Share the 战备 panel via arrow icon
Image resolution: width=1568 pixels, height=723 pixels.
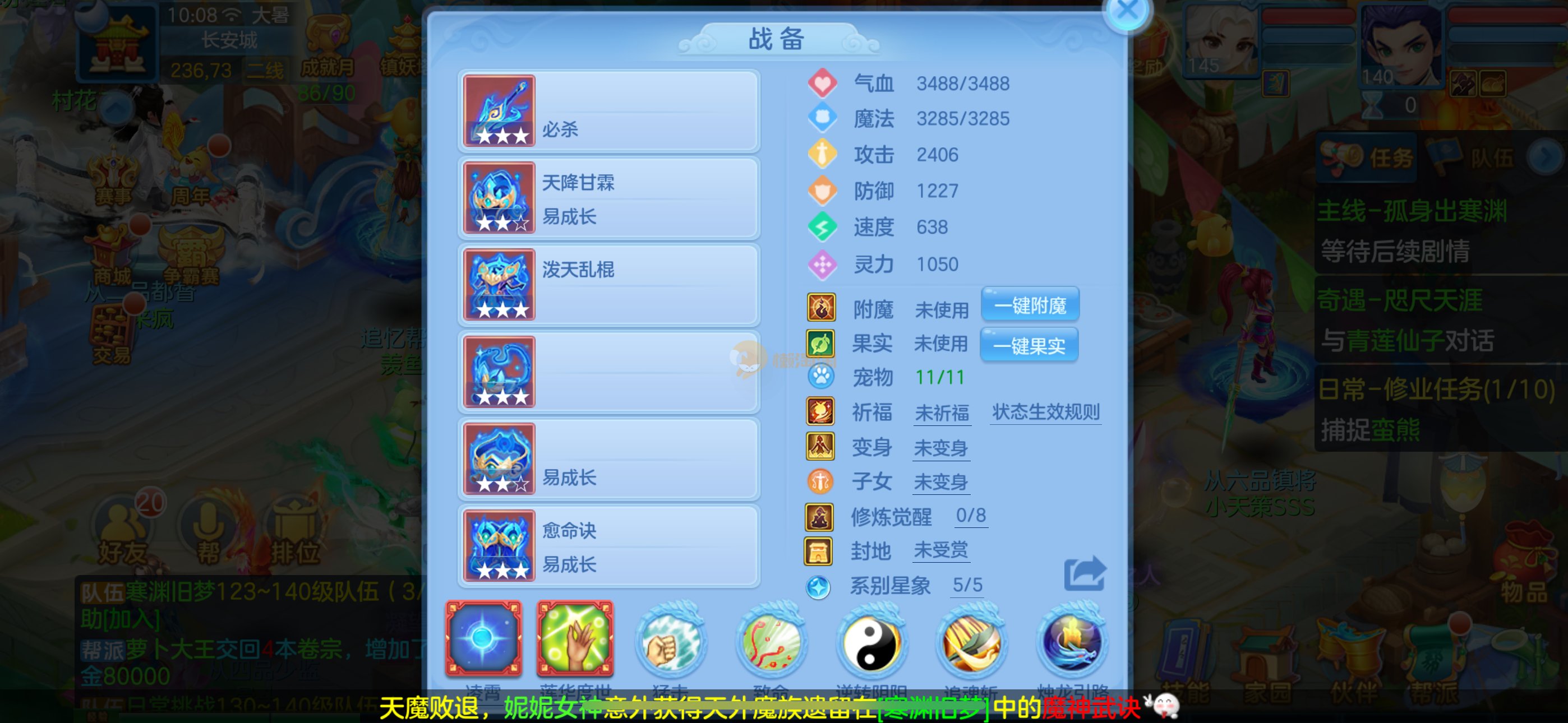(x=1084, y=573)
